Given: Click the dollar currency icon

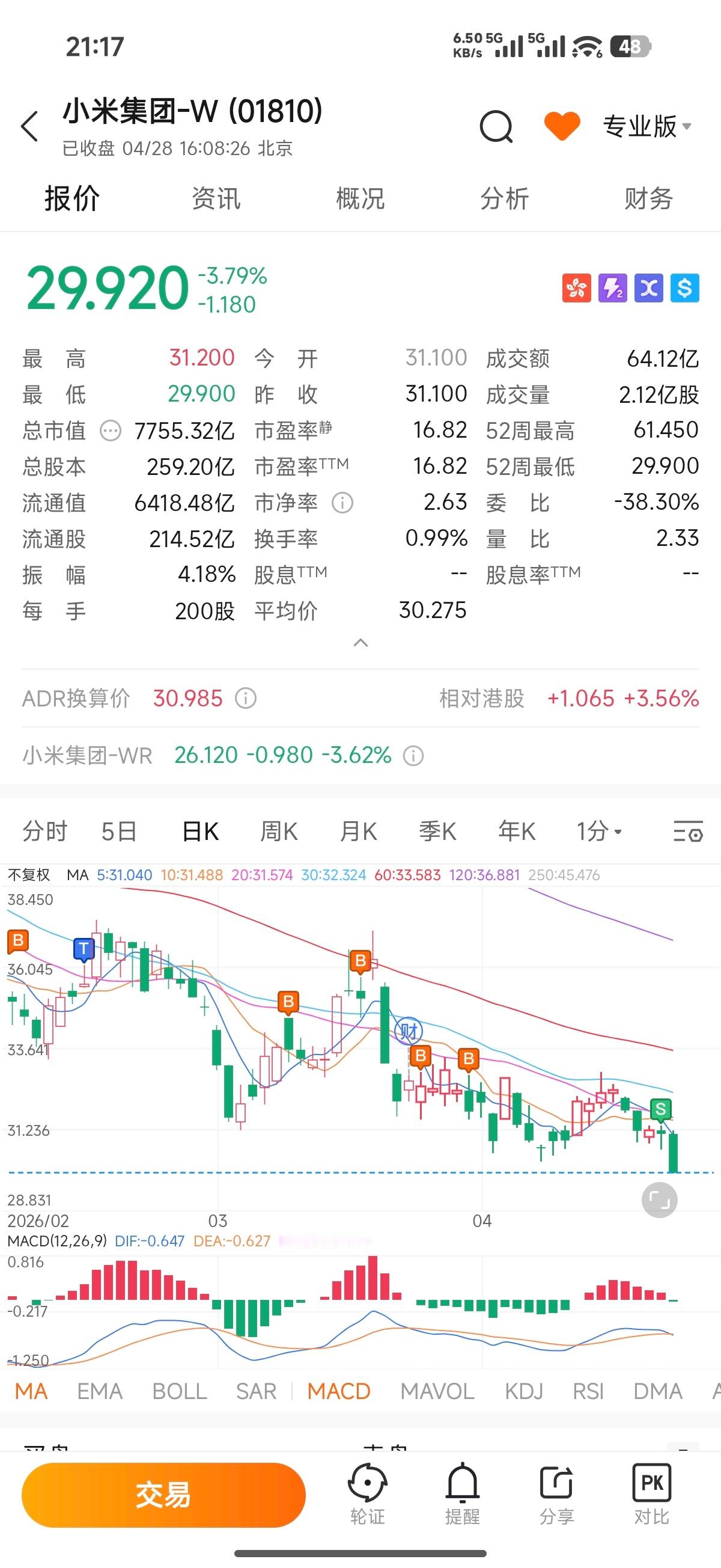Looking at the screenshot, I should pos(685,289).
